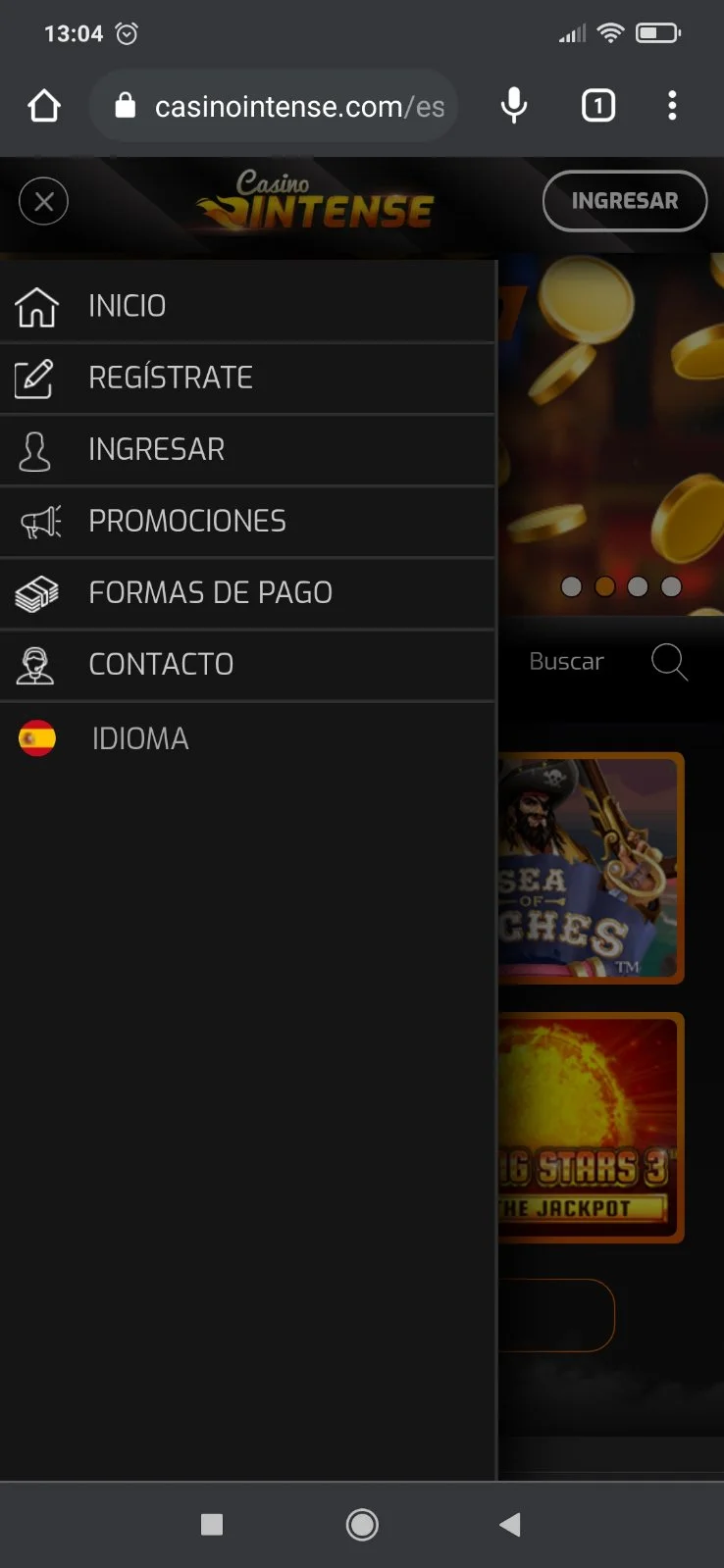The width and height of the screenshot is (724, 1568).
Task: Select INGRESAR in the side menu
Action: [156, 449]
